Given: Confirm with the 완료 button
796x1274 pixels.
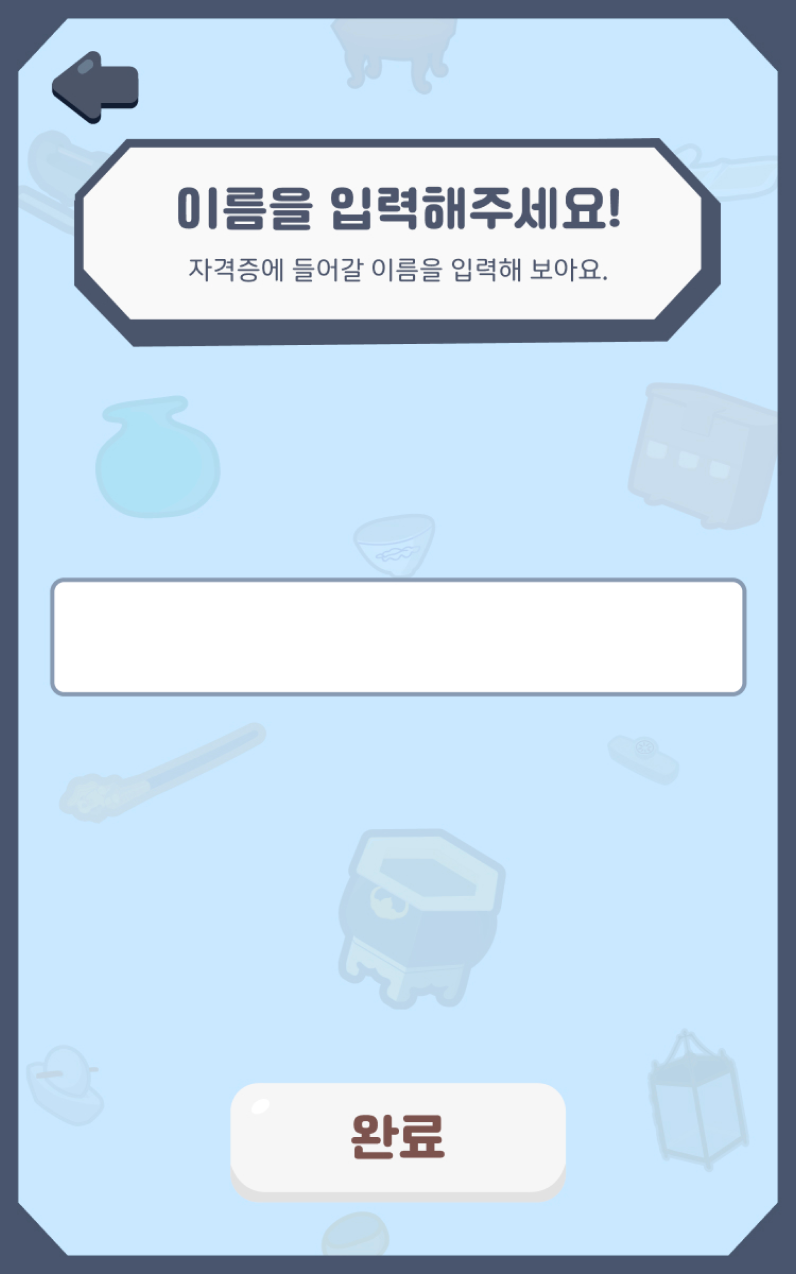Looking at the screenshot, I should 398,1137.
